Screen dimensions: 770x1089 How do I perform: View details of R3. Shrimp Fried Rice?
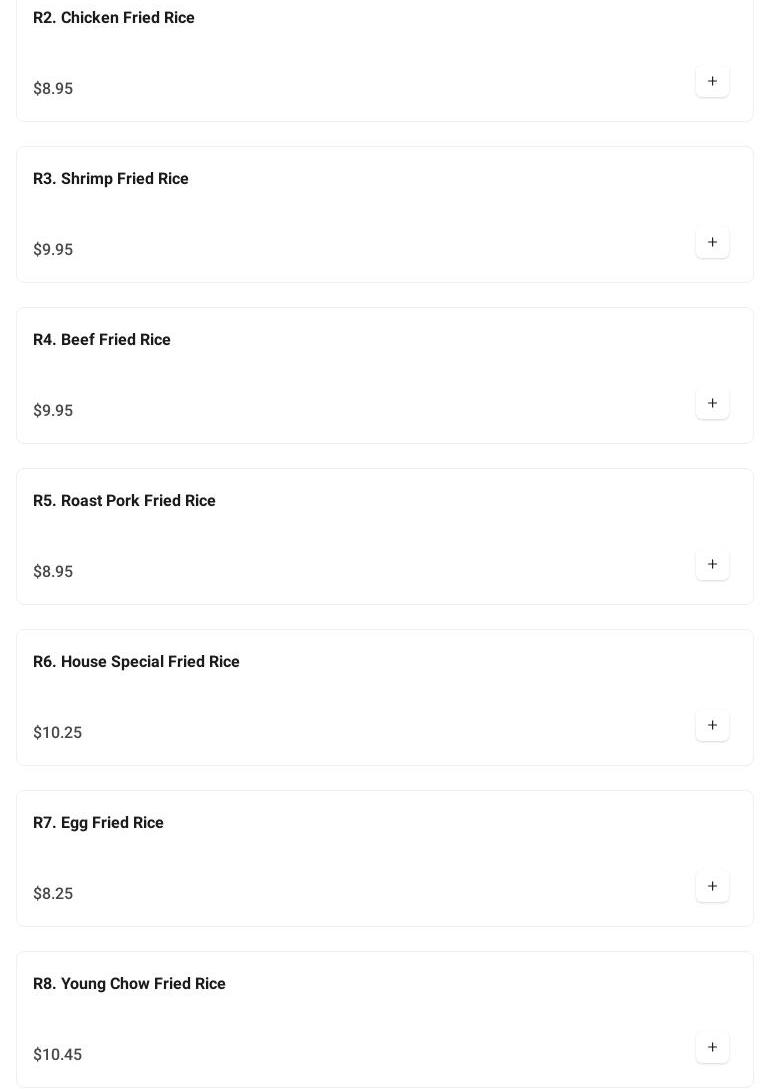pyautogui.click(x=111, y=179)
